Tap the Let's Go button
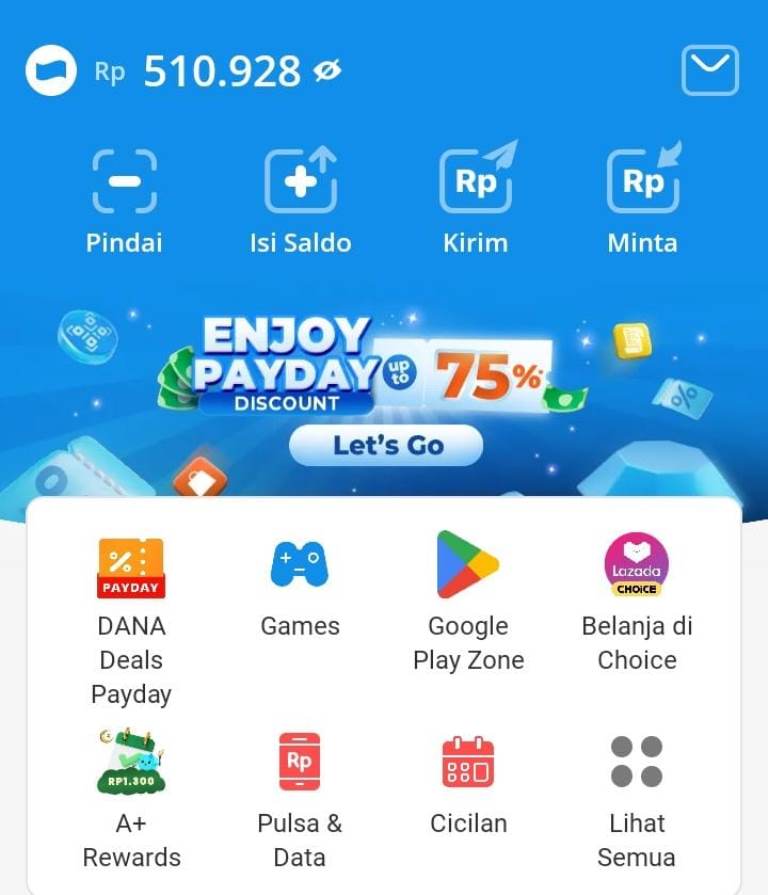 [386, 445]
